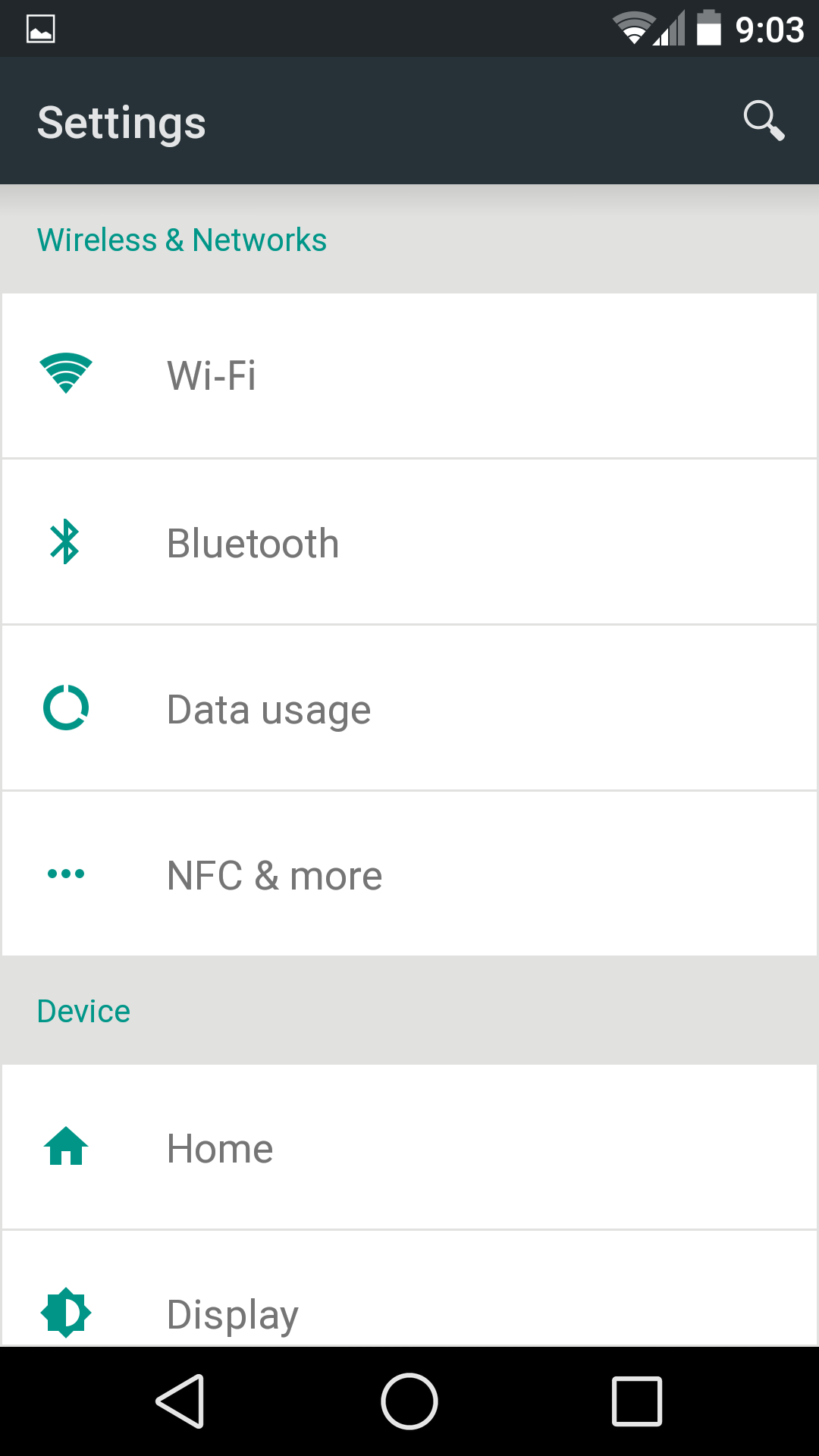819x1456 pixels.
Task: Open recent apps from the navigation bar
Action: click(x=637, y=1401)
